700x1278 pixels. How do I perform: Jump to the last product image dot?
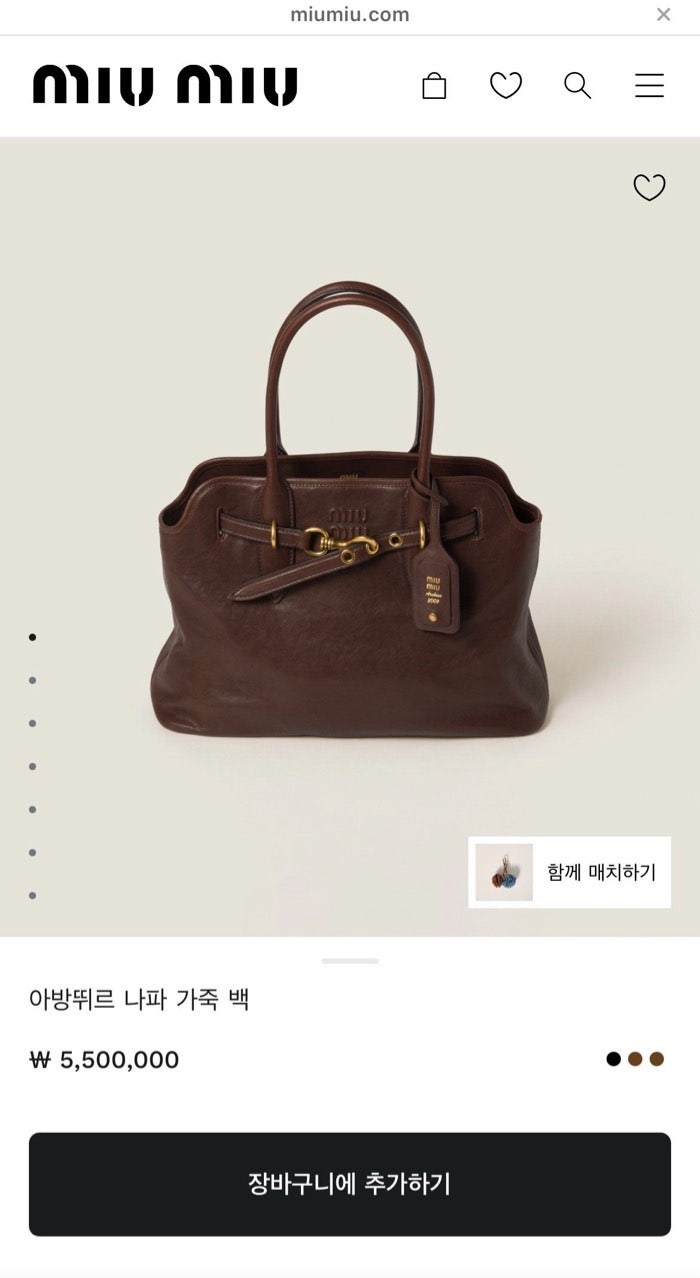click(32, 895)
